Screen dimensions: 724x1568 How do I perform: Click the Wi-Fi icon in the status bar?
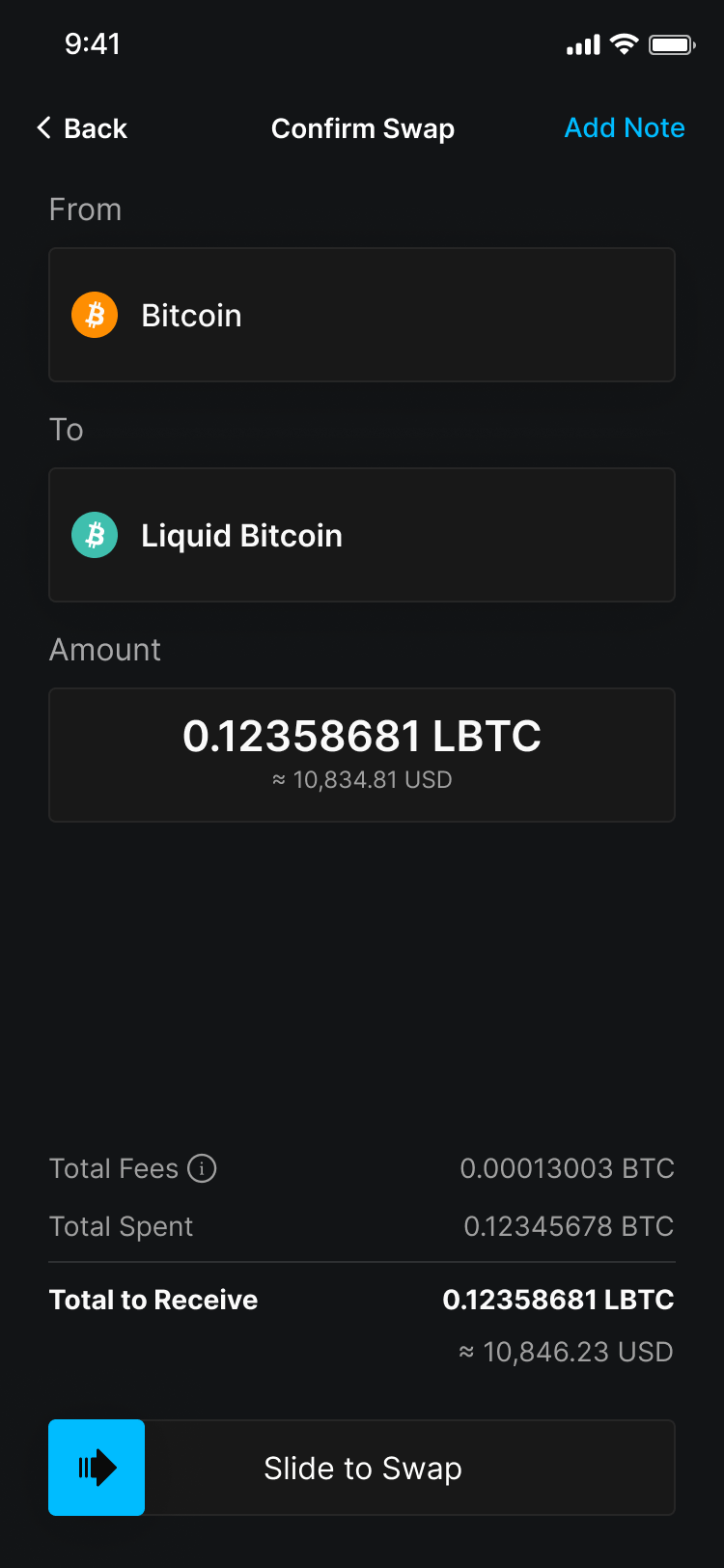[x=623, y=43]
